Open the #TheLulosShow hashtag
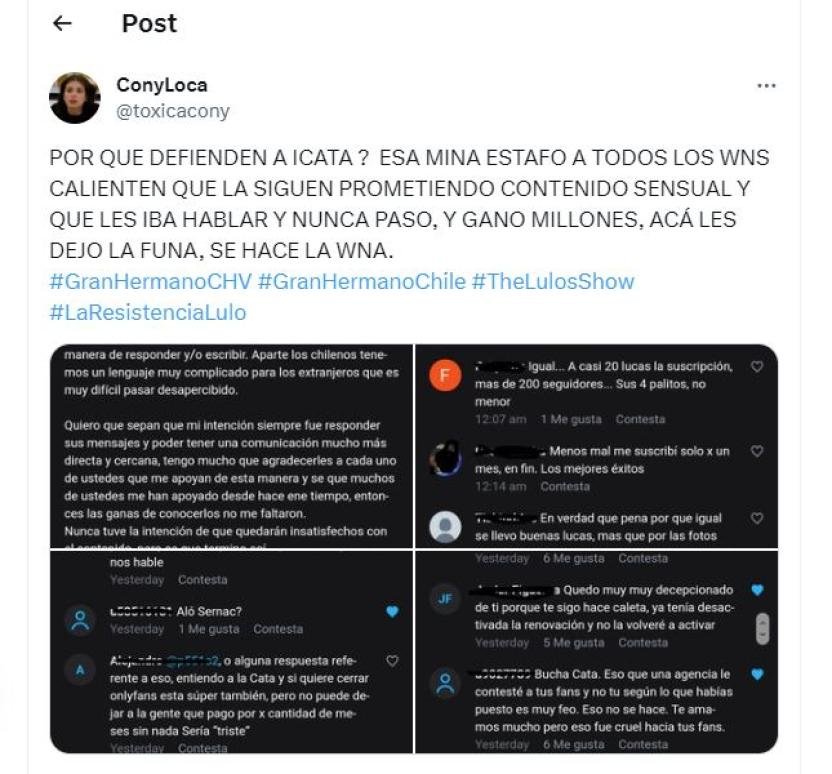The height and width of the screenshot is (774, 832). 553,281
